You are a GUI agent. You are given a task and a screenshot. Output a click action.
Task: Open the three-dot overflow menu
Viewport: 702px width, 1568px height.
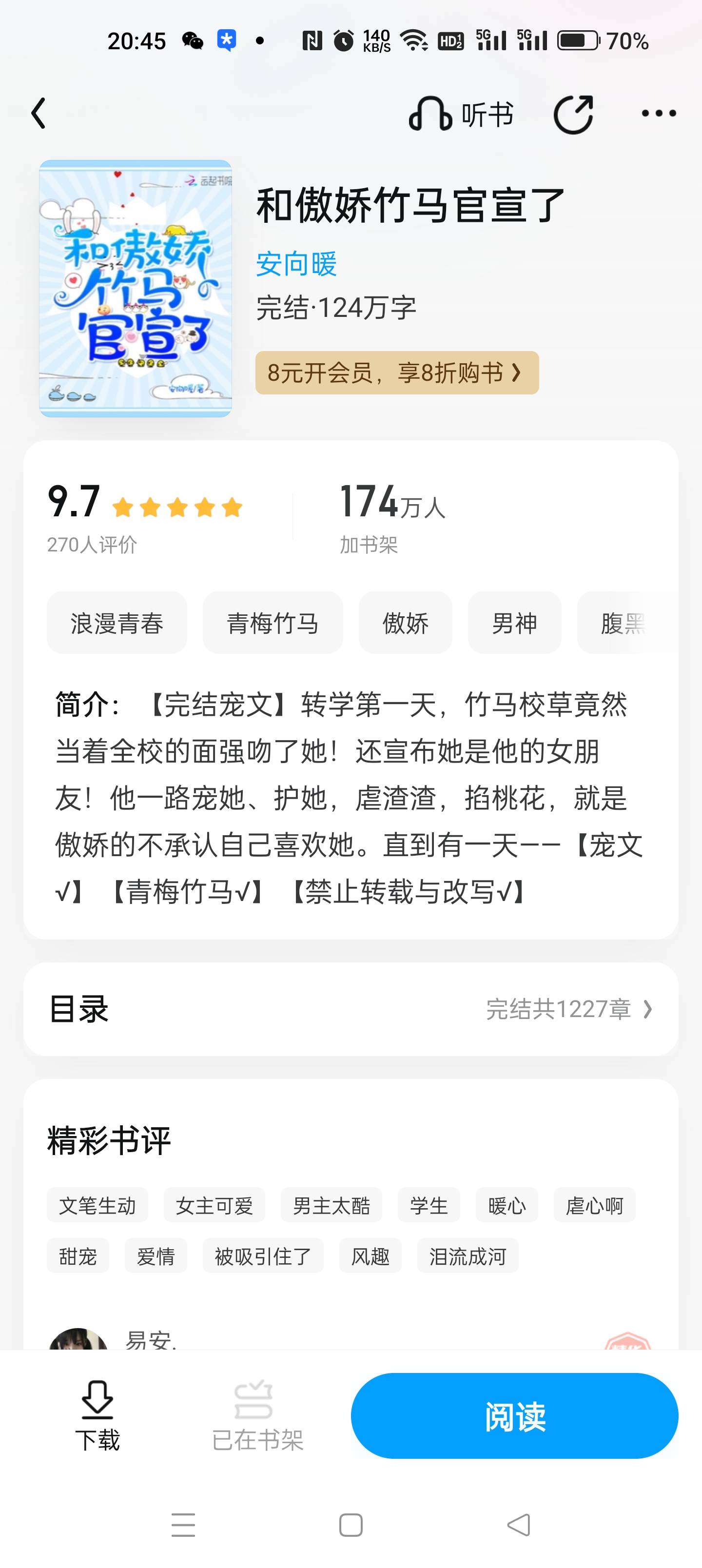click(x=659, y=113)
